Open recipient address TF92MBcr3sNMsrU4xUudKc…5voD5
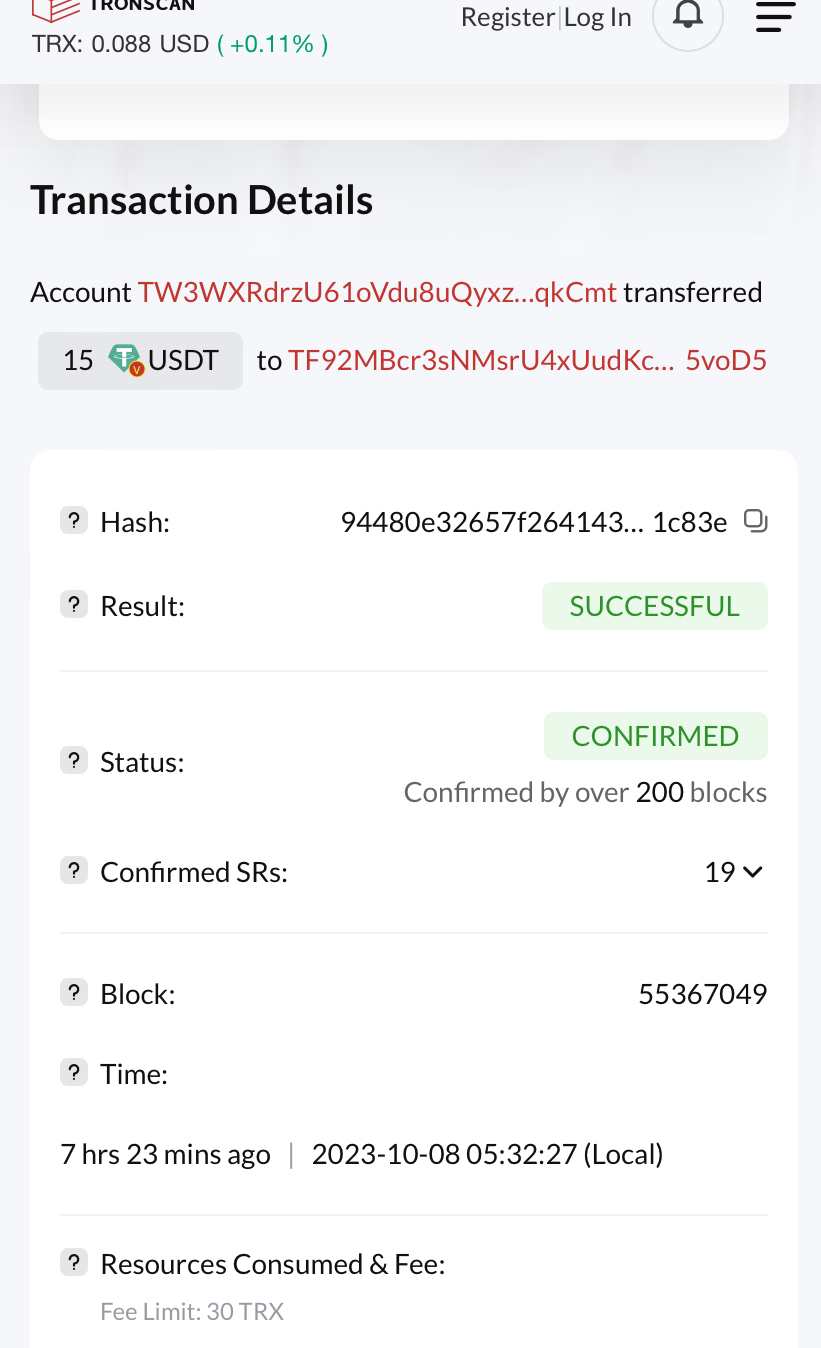This screenshot has height=1348, width=821. 527,360
